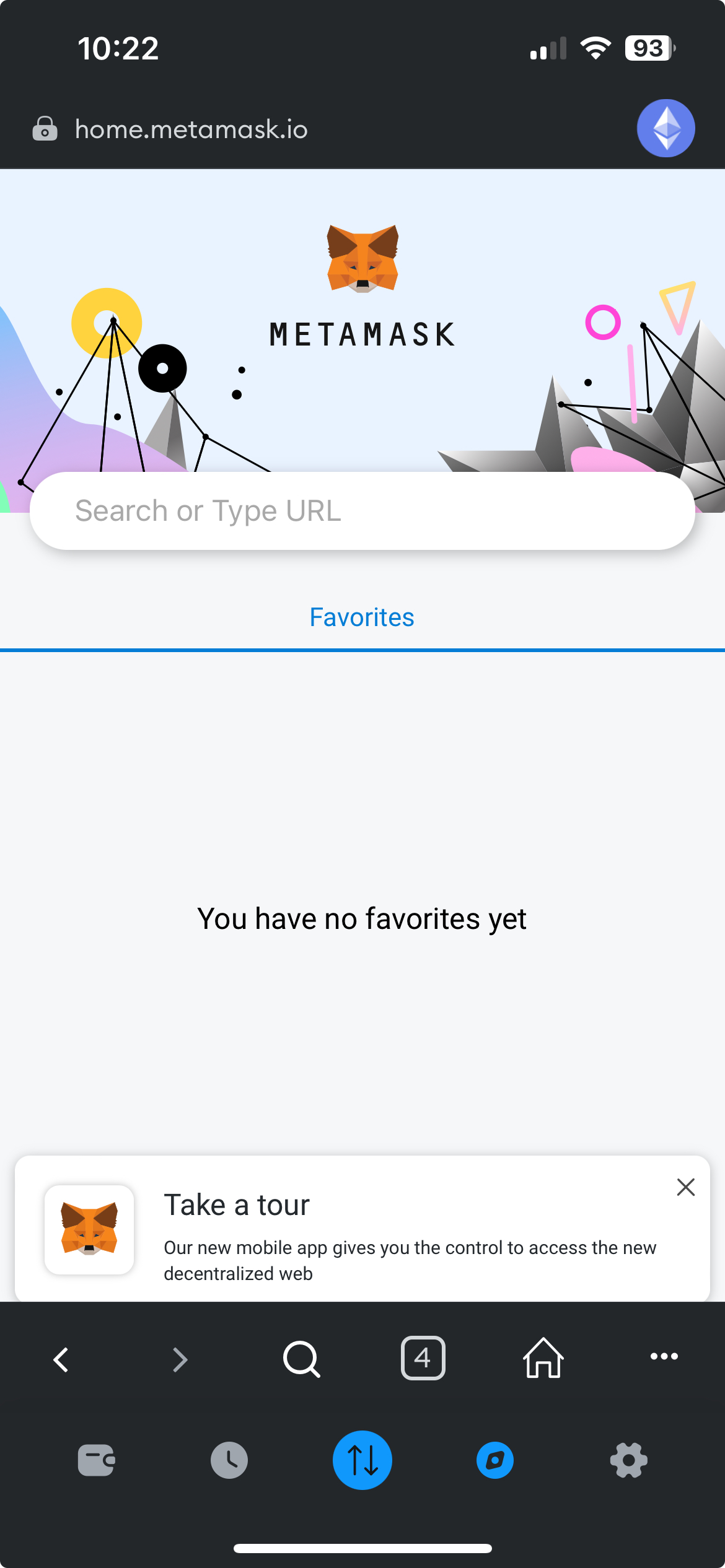The width and height of the screenshot is (725, 1568).
Task: Open the browser search magnifier
Action: click(301, 1359)
